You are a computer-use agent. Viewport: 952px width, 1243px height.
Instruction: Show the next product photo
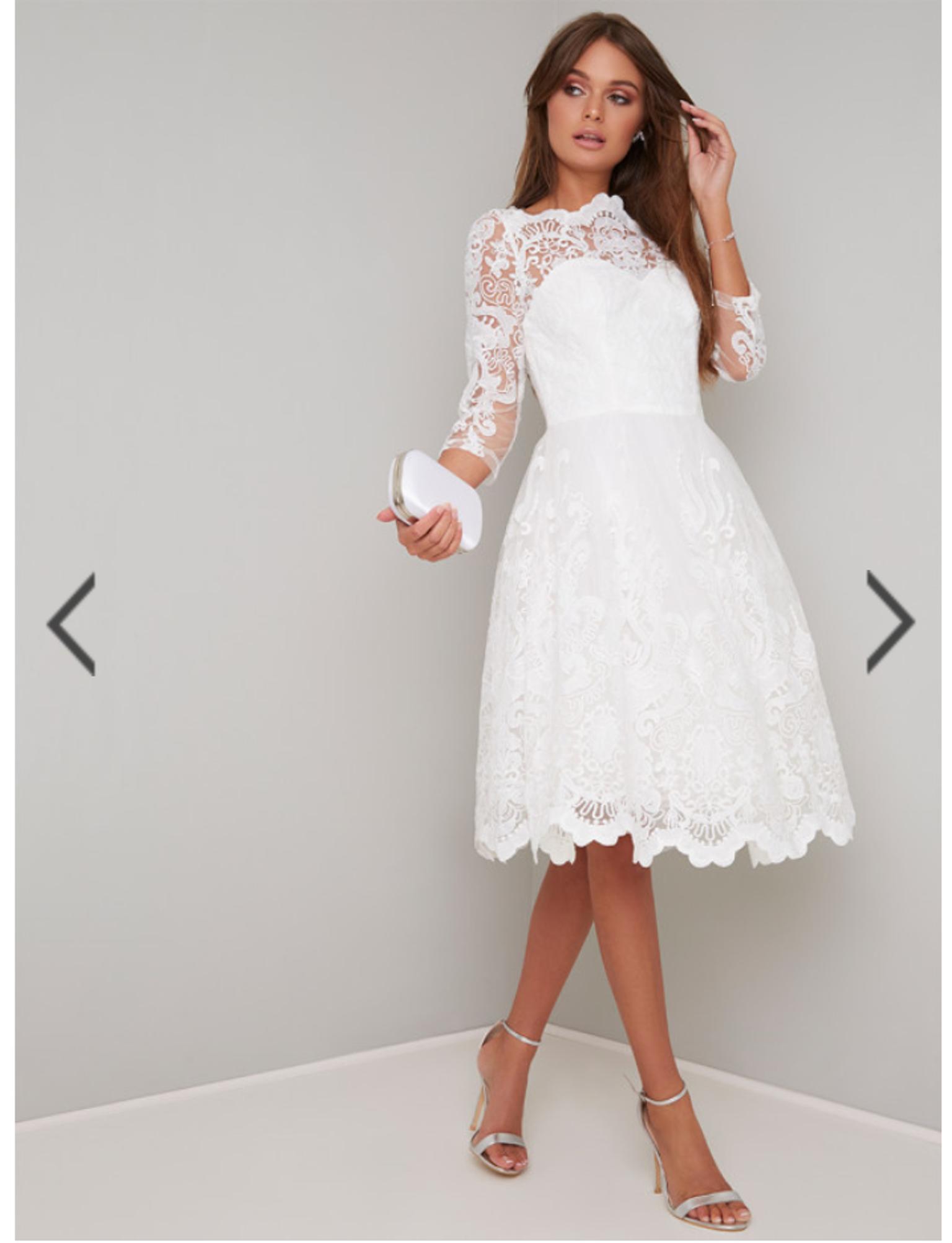[889, 621]
